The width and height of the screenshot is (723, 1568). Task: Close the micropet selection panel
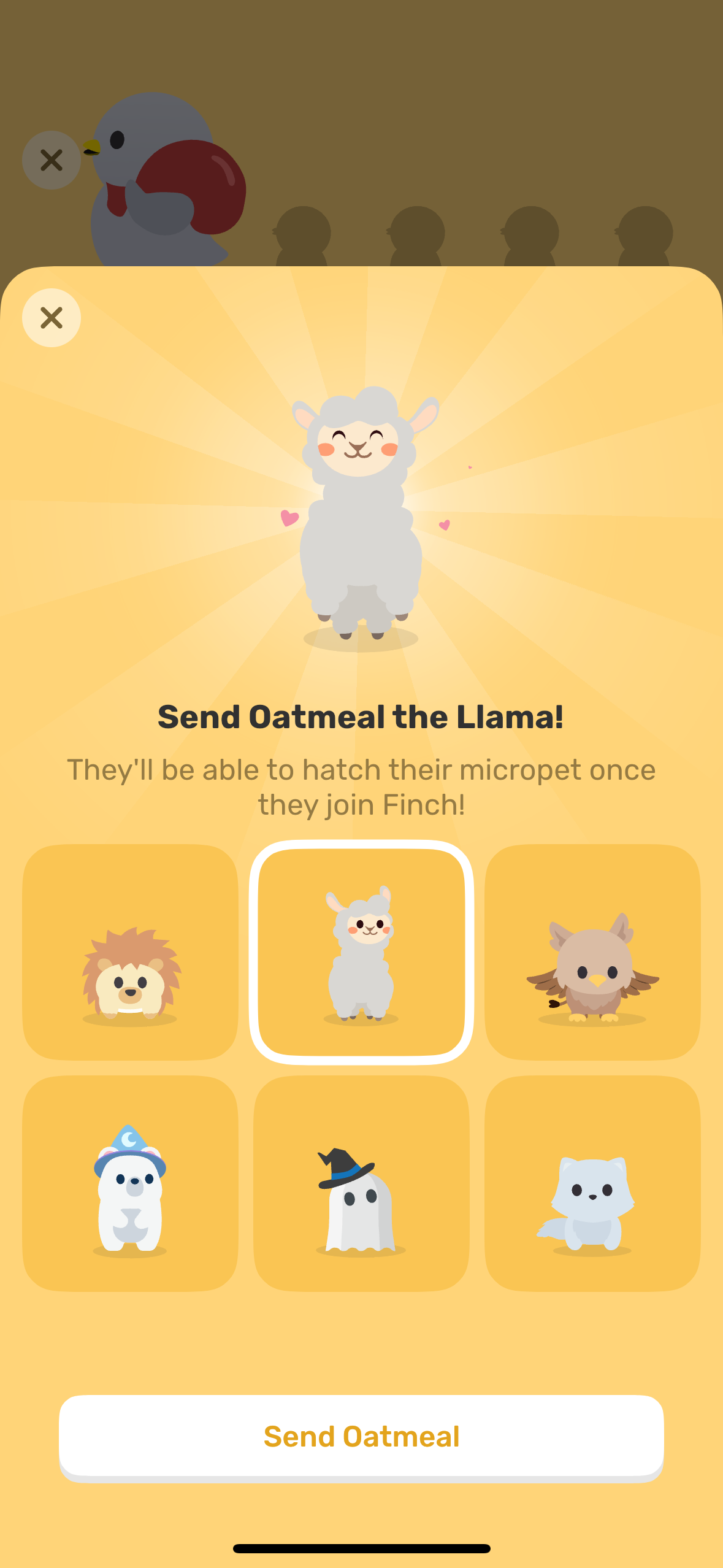pyautogui.click(x=52, y=318)
